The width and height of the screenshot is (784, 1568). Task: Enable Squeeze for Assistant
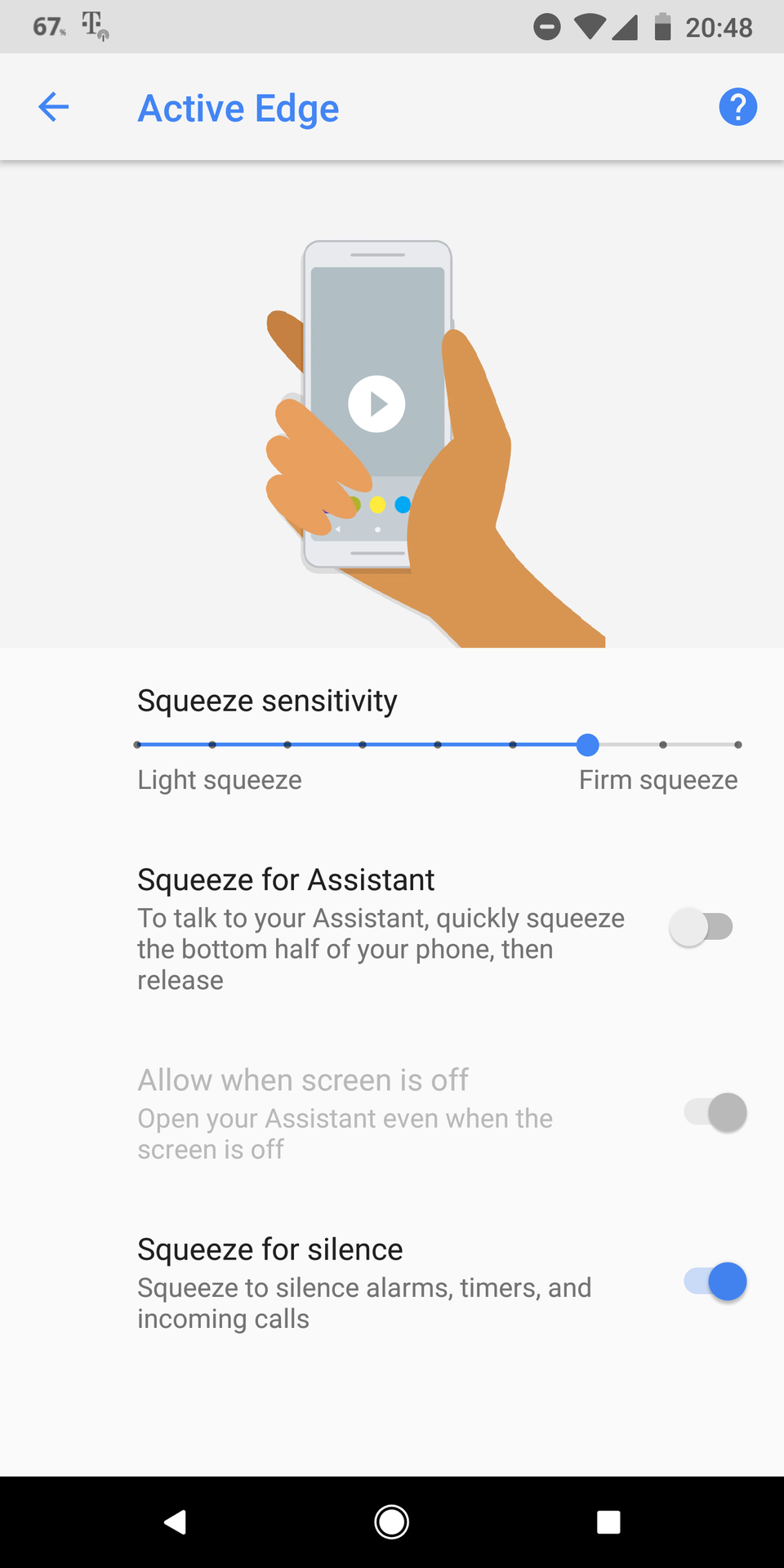[702, 927]
